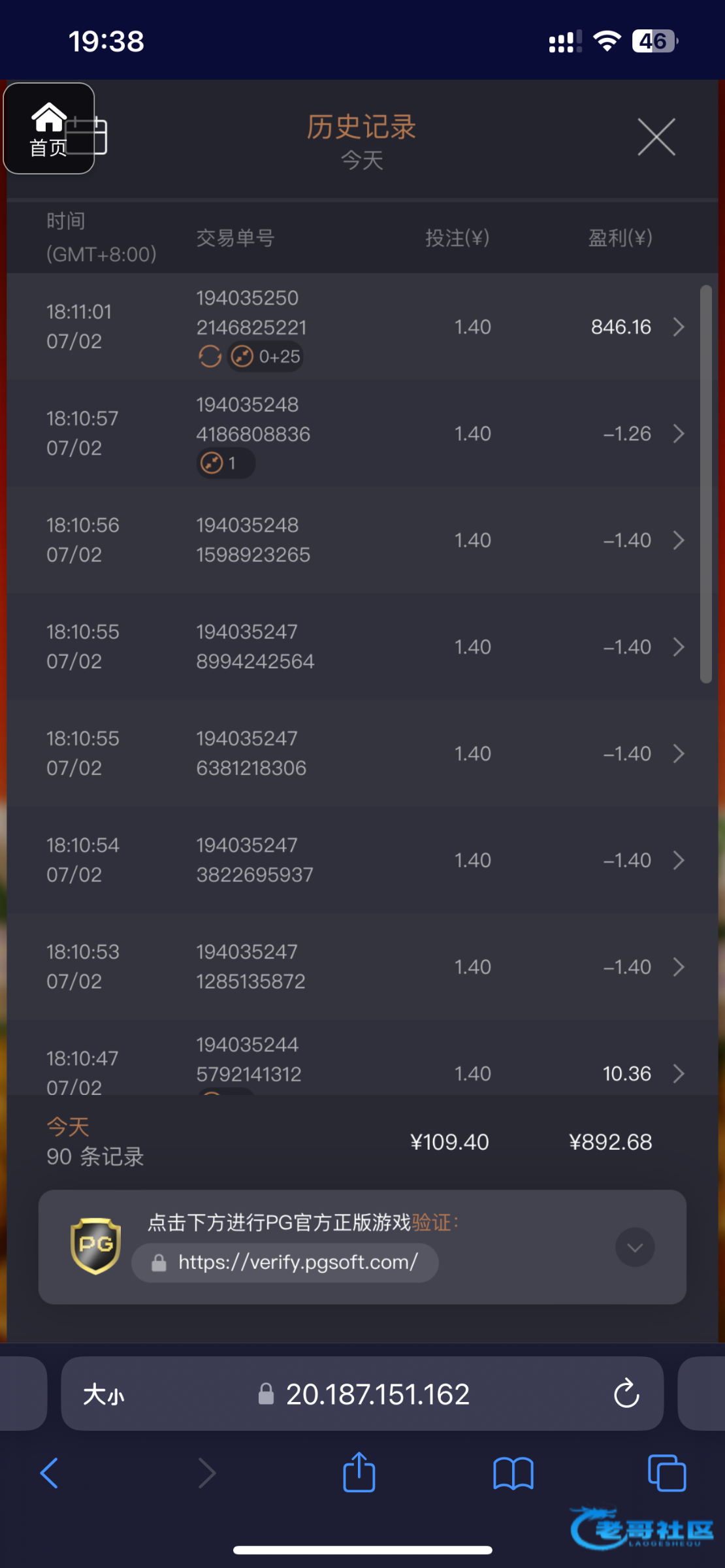Share this page
Screen dimensions: 725x1568
point(359,1471)
